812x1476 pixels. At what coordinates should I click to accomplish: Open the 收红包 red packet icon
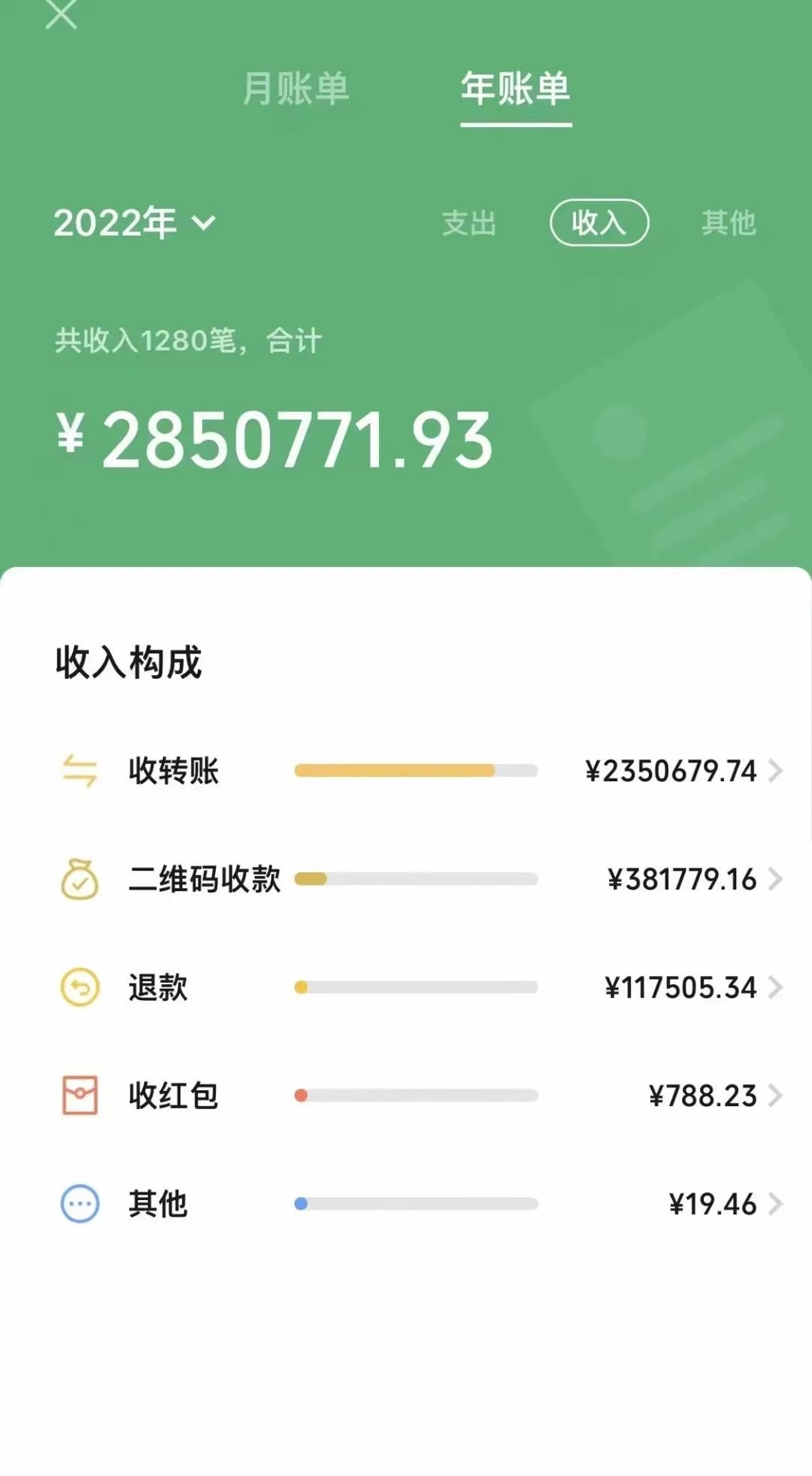[78, 1096]
